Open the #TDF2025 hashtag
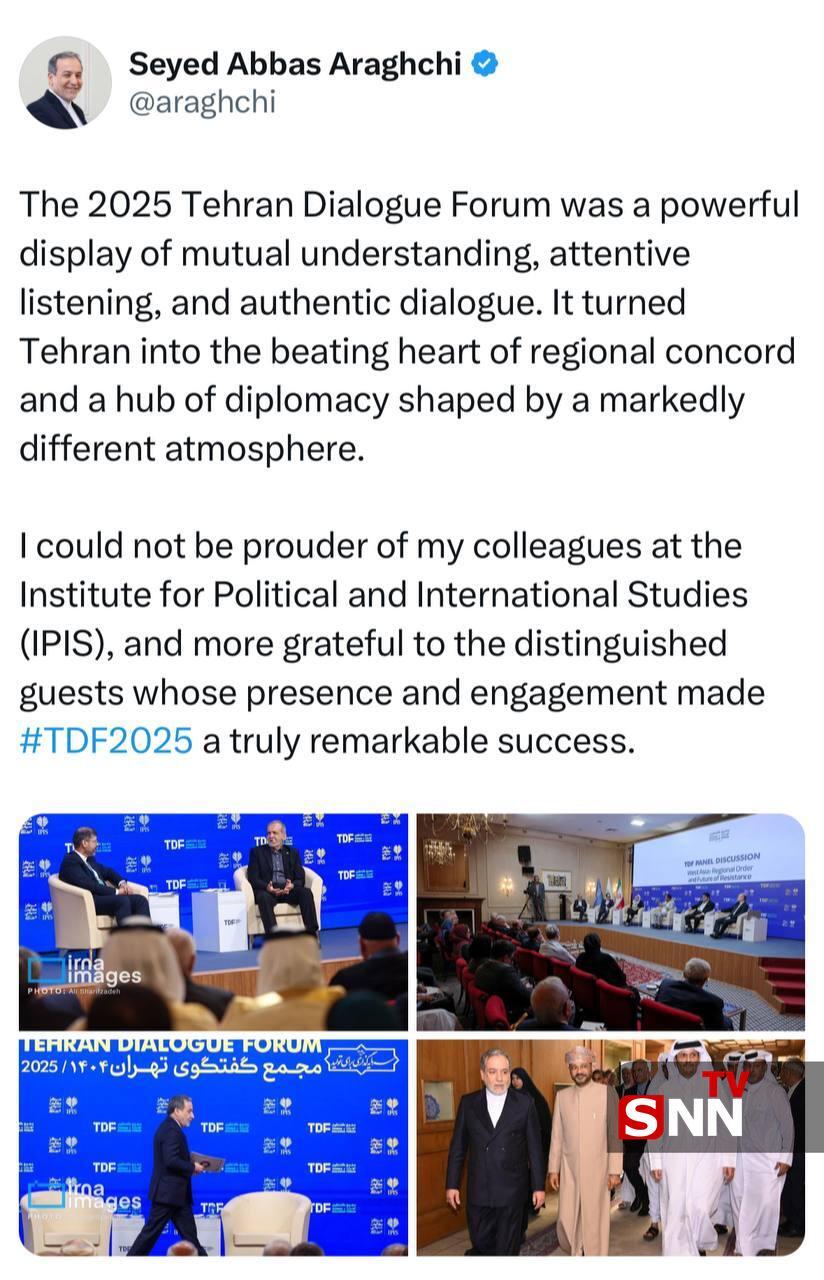 [106, 741]
